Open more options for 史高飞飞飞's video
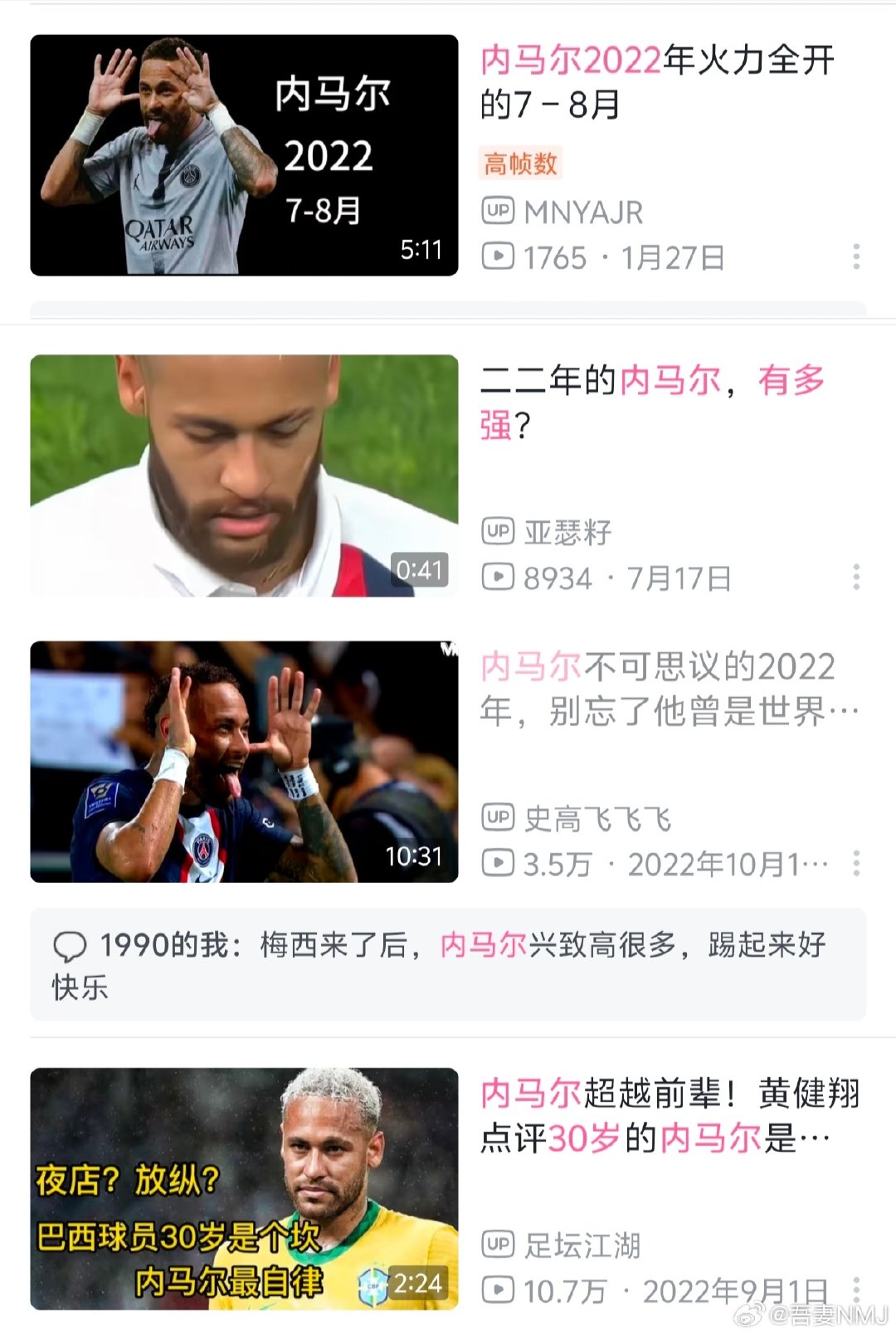 click(856, 863)
